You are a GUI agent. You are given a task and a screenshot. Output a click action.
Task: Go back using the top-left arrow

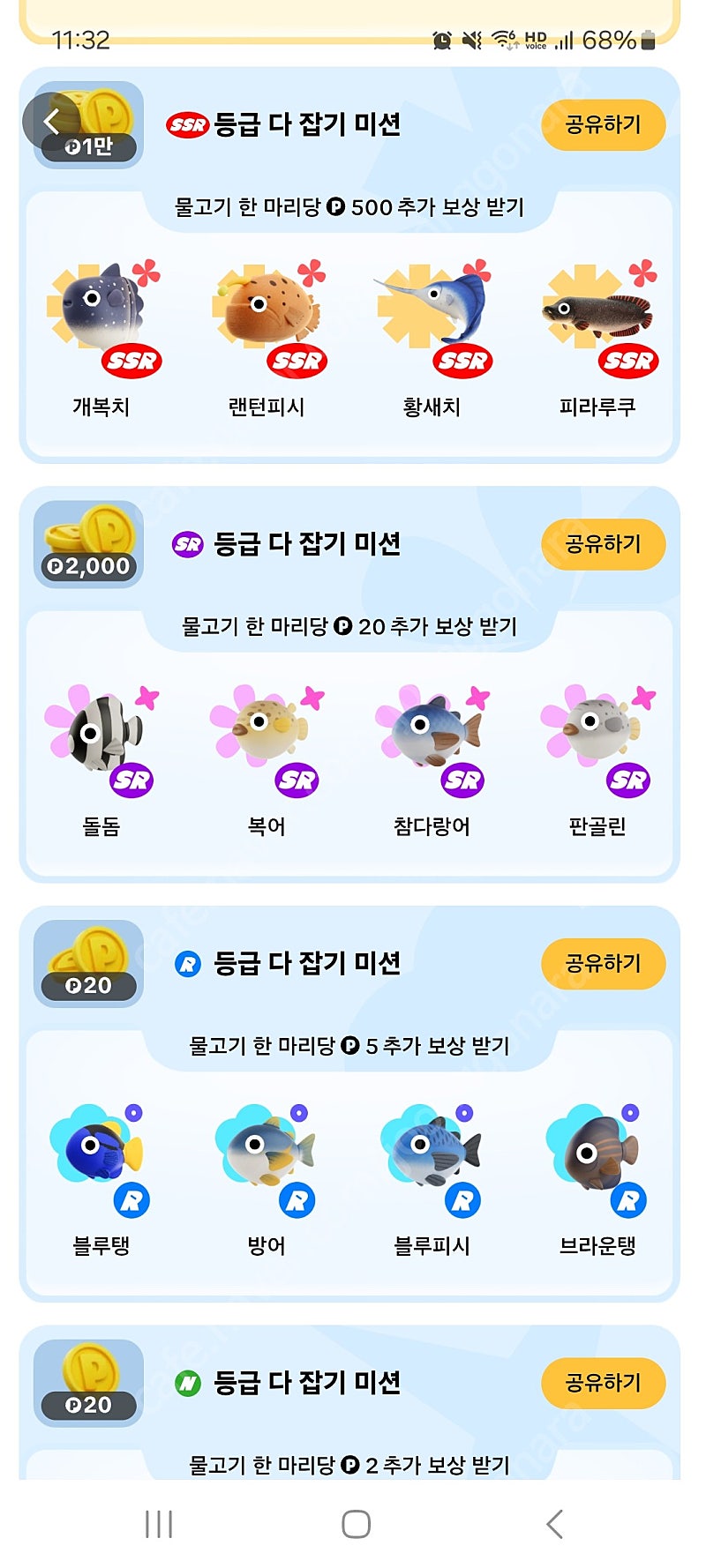(x=51, y=123)
